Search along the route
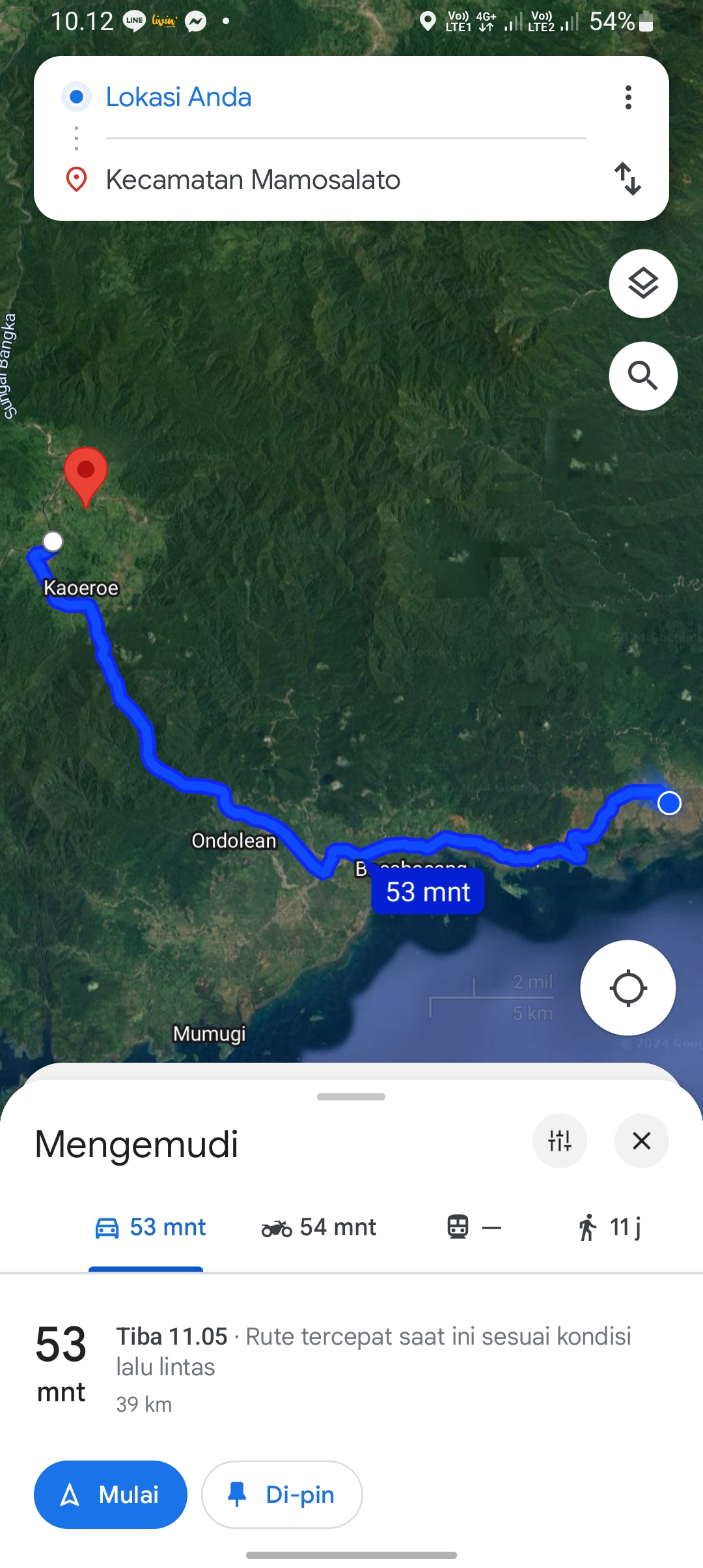This screenshot has height=1568, width=703. [643, 376]
